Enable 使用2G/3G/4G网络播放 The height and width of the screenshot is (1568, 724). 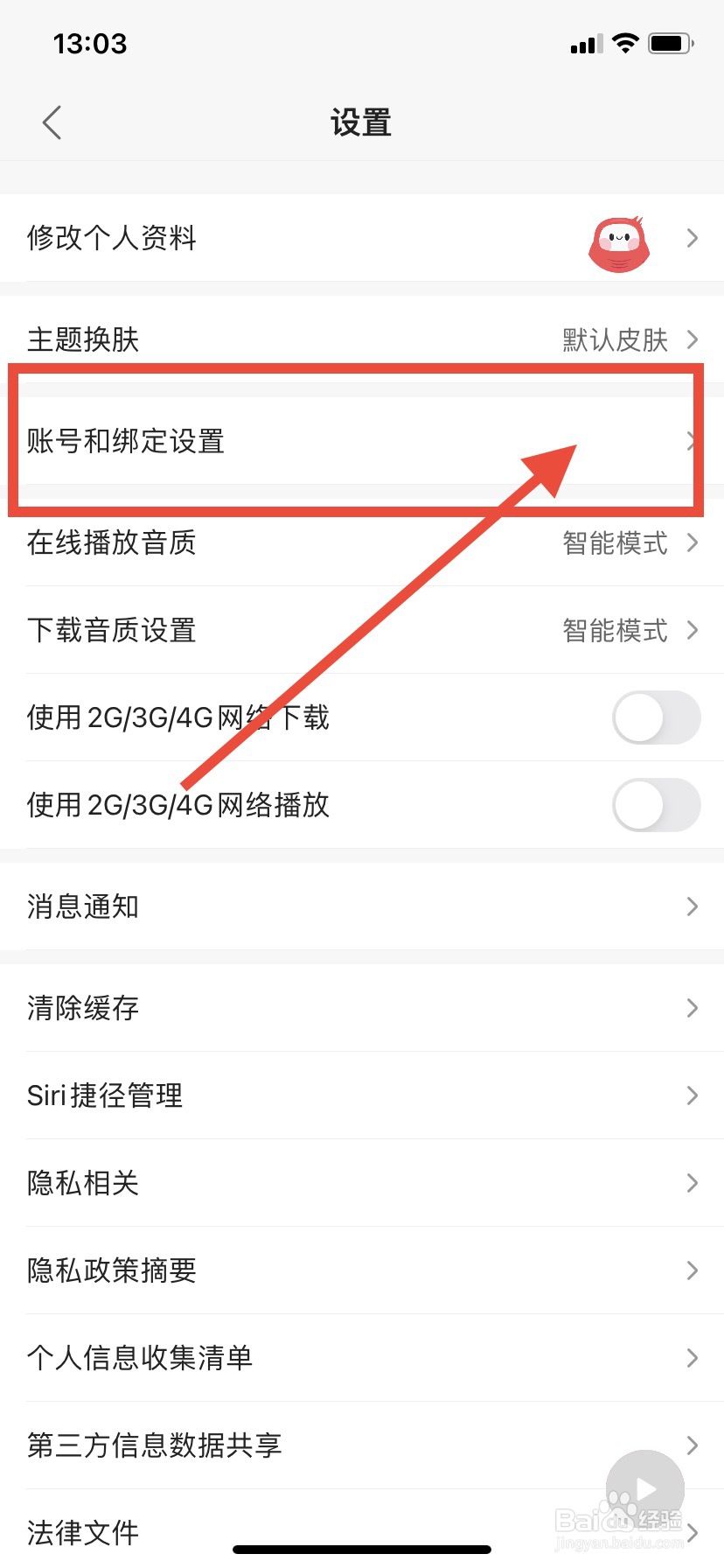pos(656,804)
